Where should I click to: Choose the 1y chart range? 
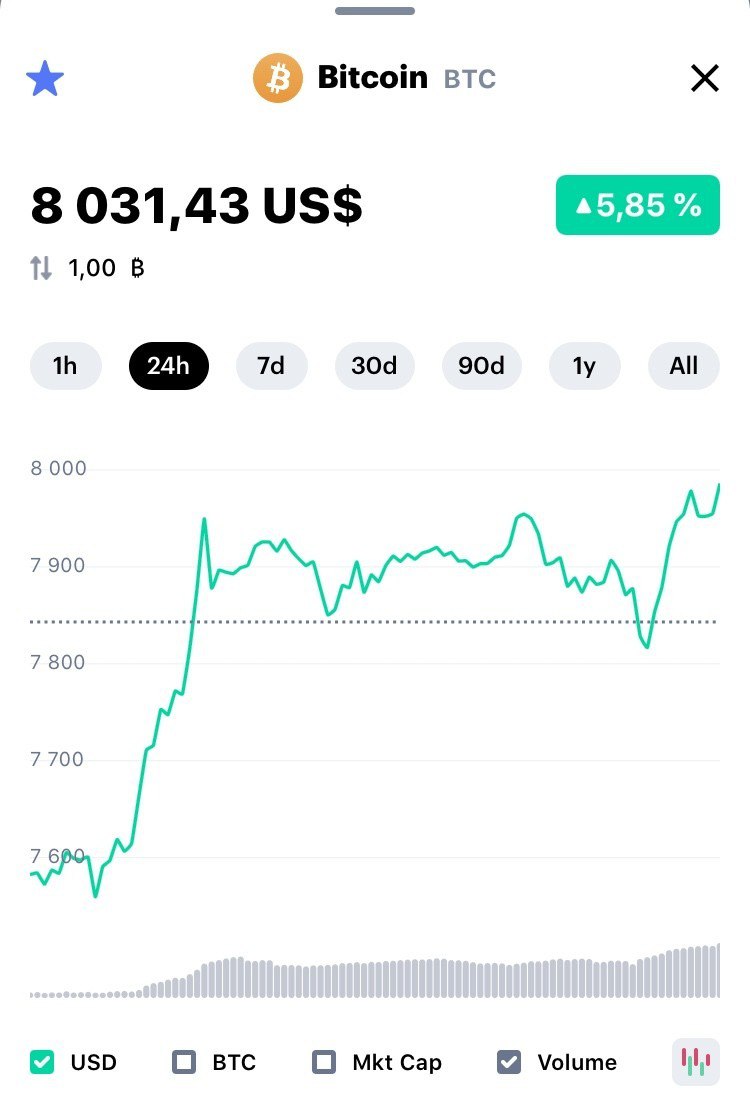tap(584, 366)
